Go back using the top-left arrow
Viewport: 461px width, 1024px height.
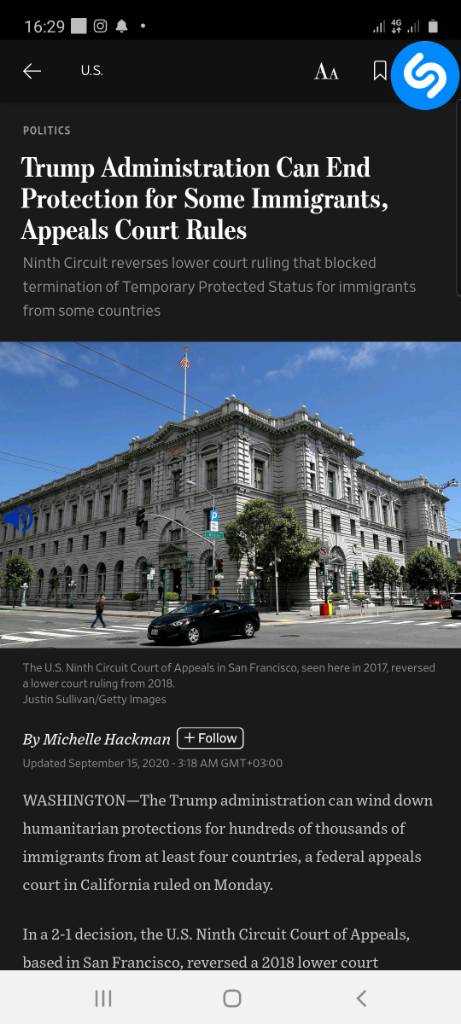tap(31, 71)
